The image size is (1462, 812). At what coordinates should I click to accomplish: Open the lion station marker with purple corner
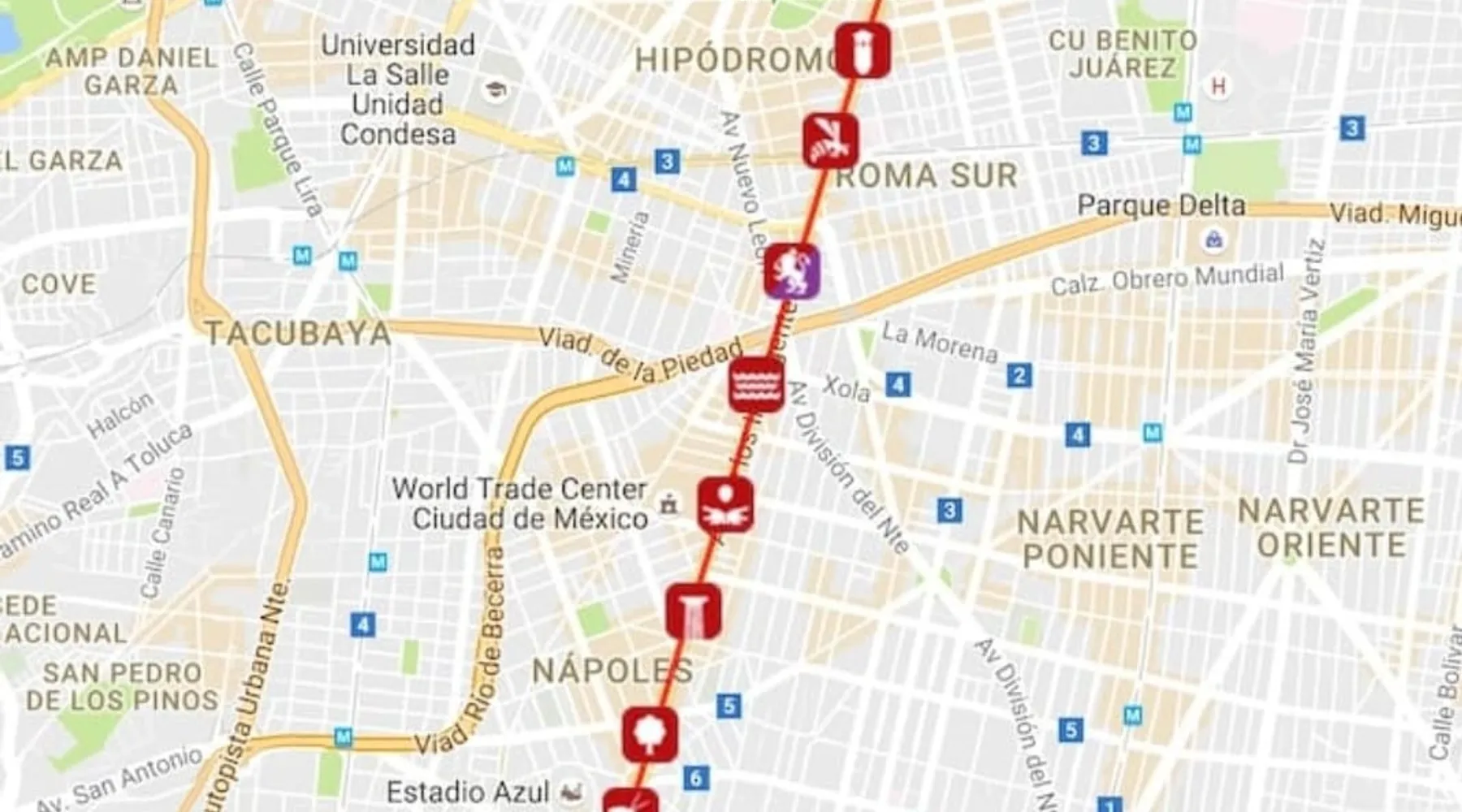coord(792,271)
